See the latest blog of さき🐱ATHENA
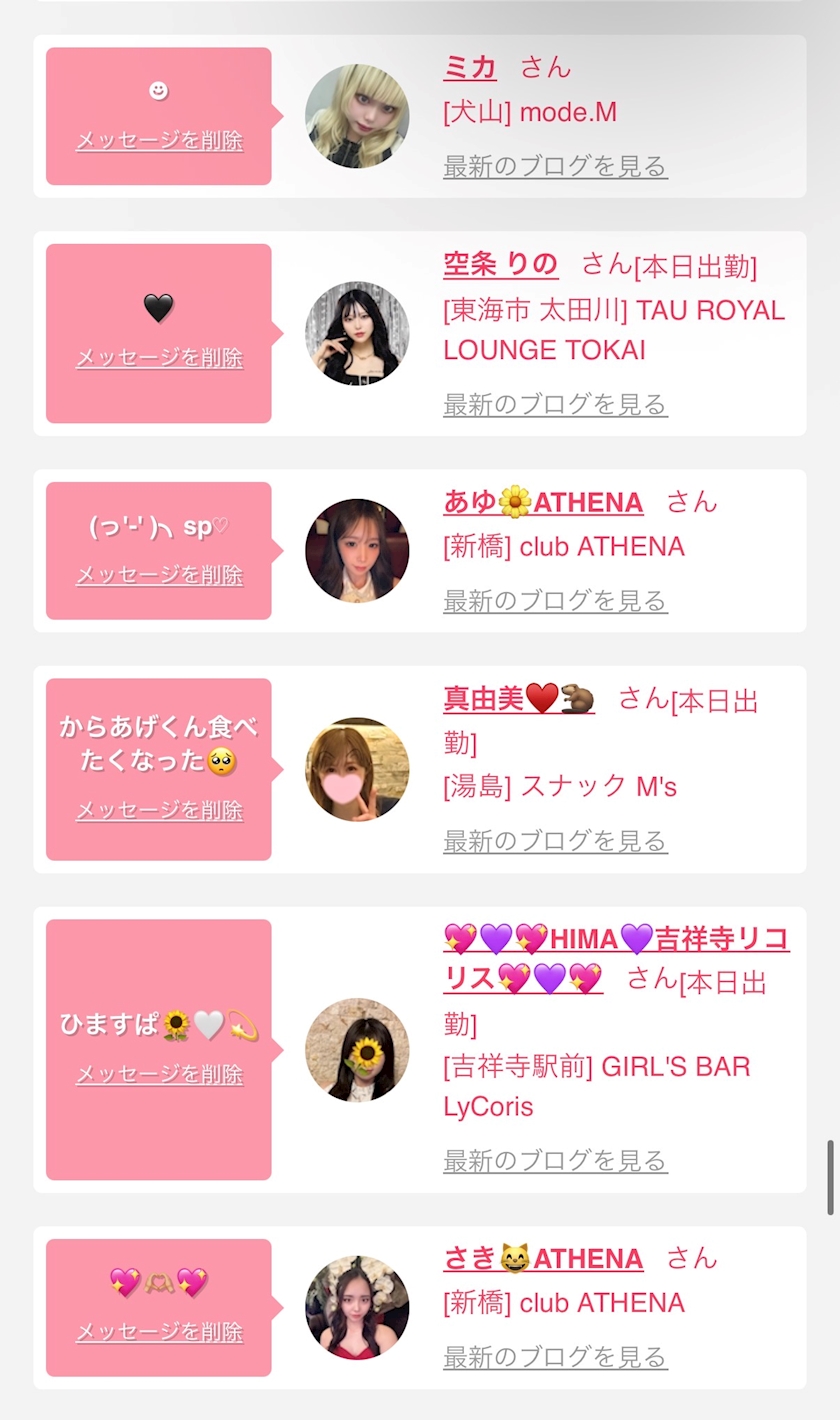This screenshot has width=840, height=1420. (x=555, y=1357)
